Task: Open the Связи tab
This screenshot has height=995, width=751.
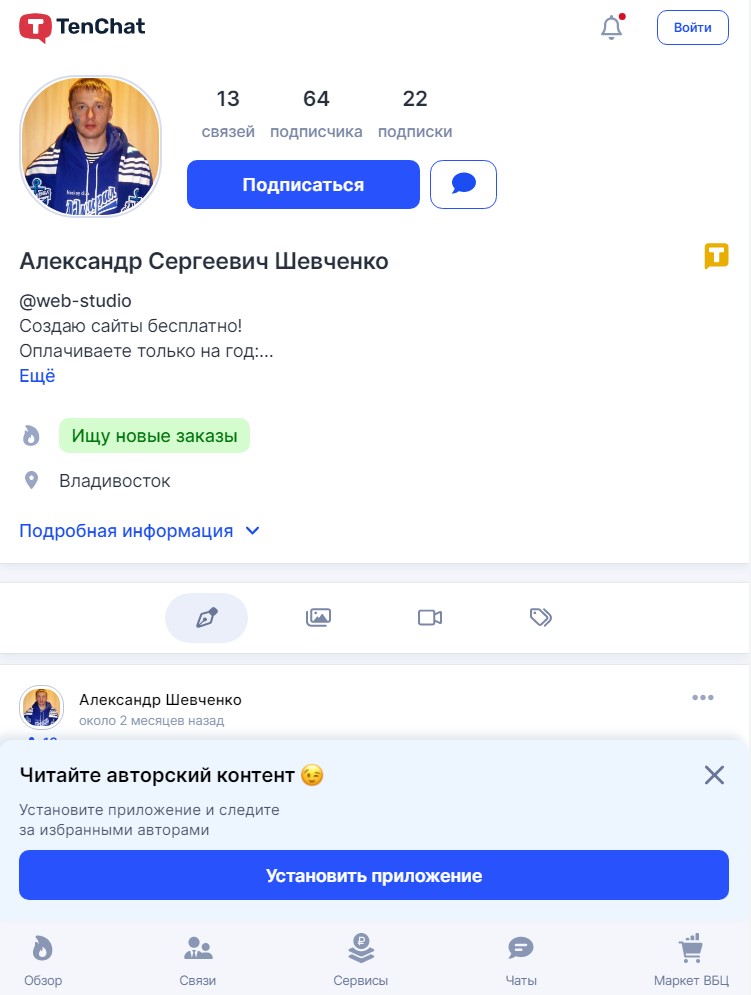Action: [x=199, y=960]
